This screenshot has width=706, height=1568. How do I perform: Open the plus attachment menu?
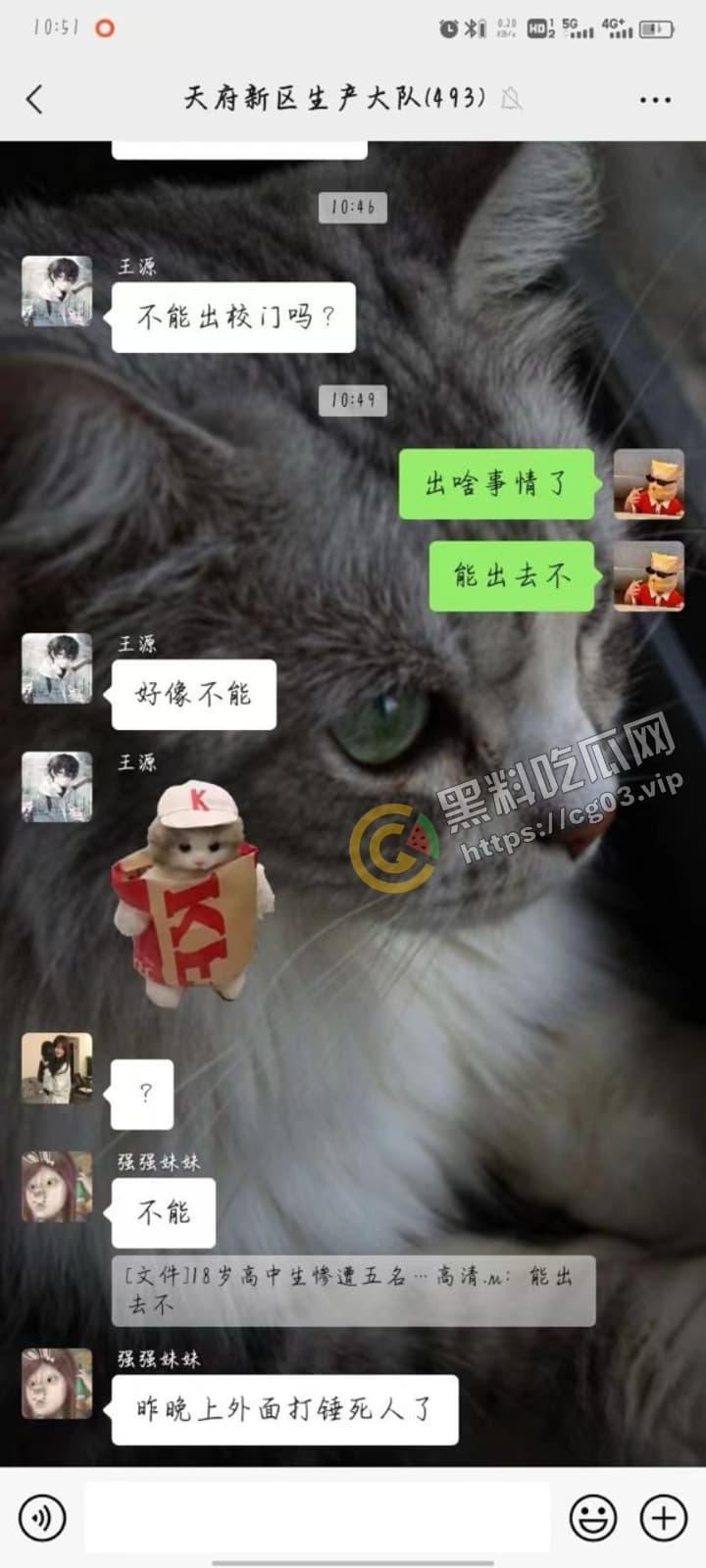[x=664, y=1518]
